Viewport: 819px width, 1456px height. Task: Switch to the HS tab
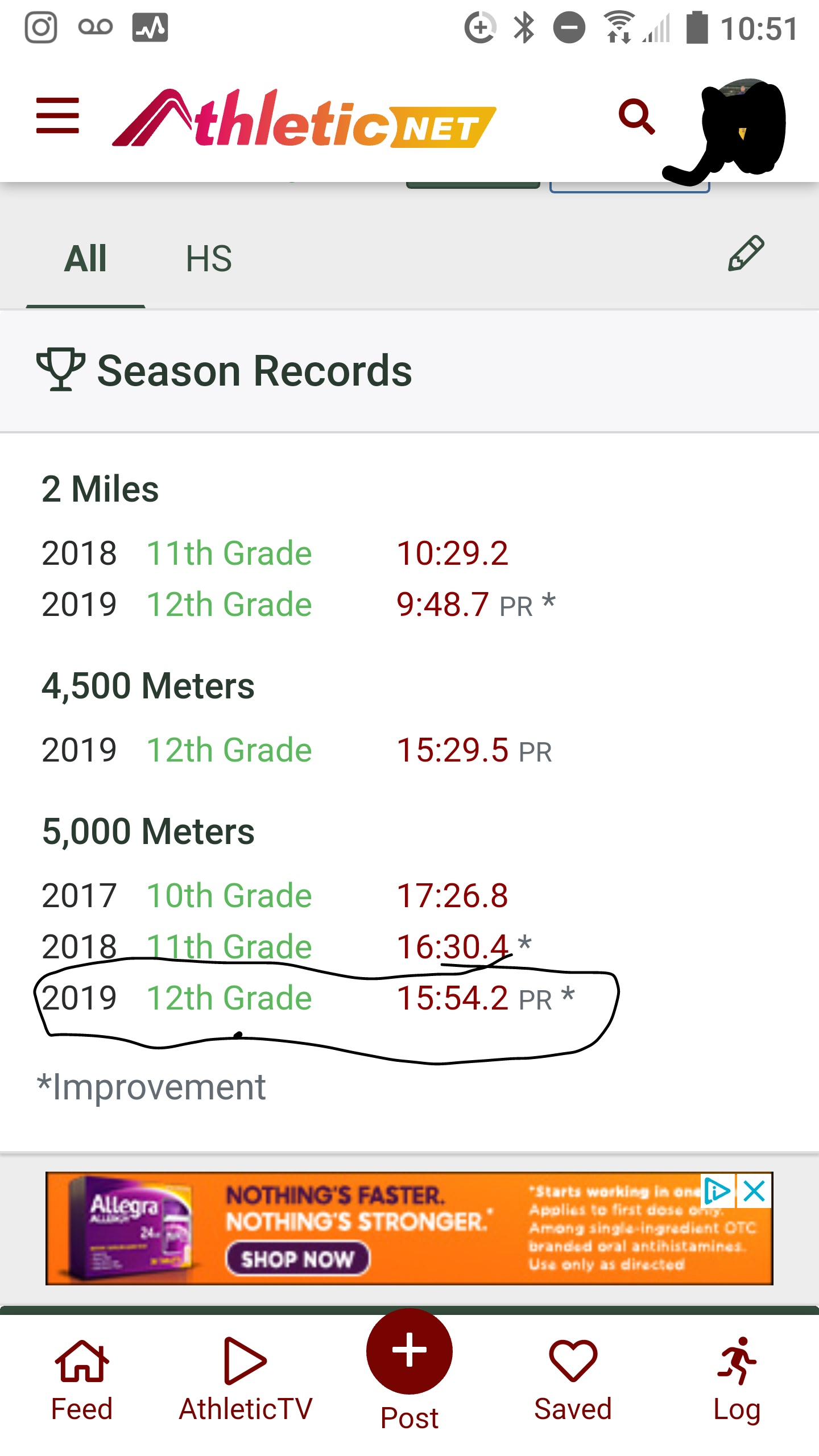click(209, 259)
